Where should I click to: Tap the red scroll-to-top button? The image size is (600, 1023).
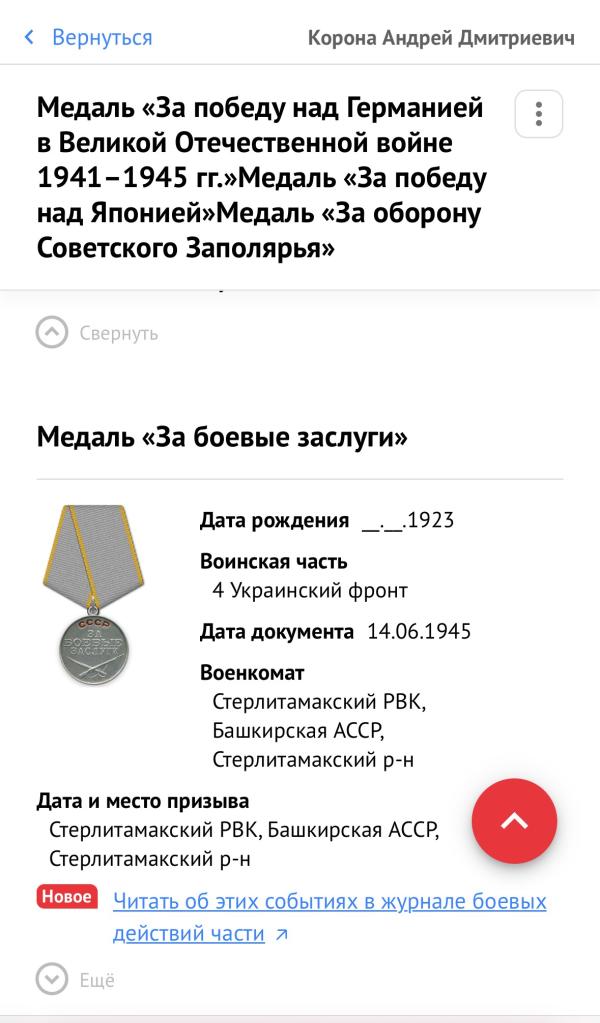coord(514,821)
